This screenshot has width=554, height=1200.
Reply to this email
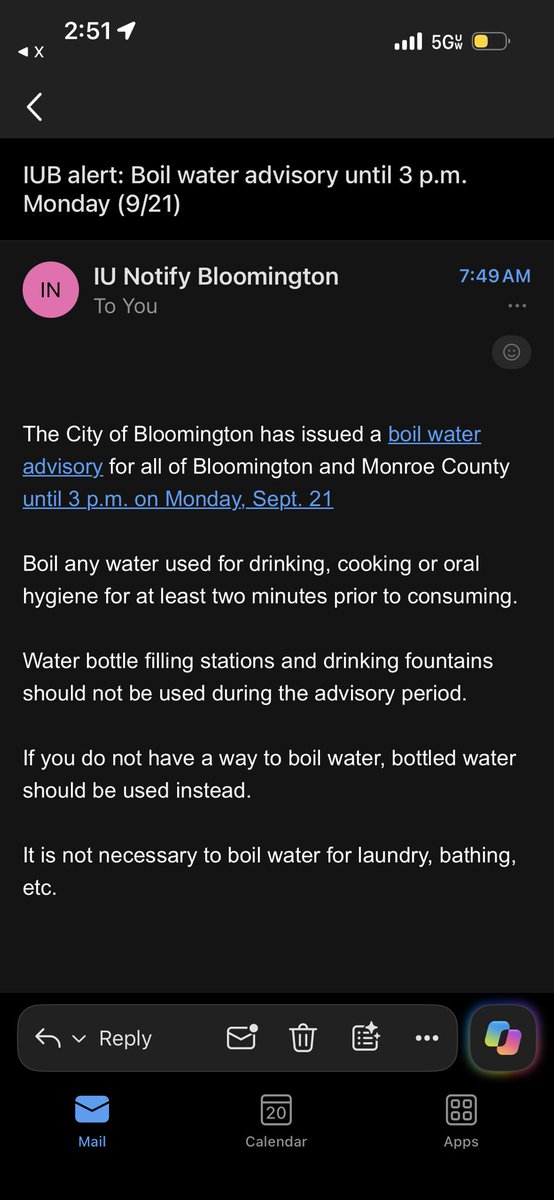pyautogui.click(x=125, y=1039)
